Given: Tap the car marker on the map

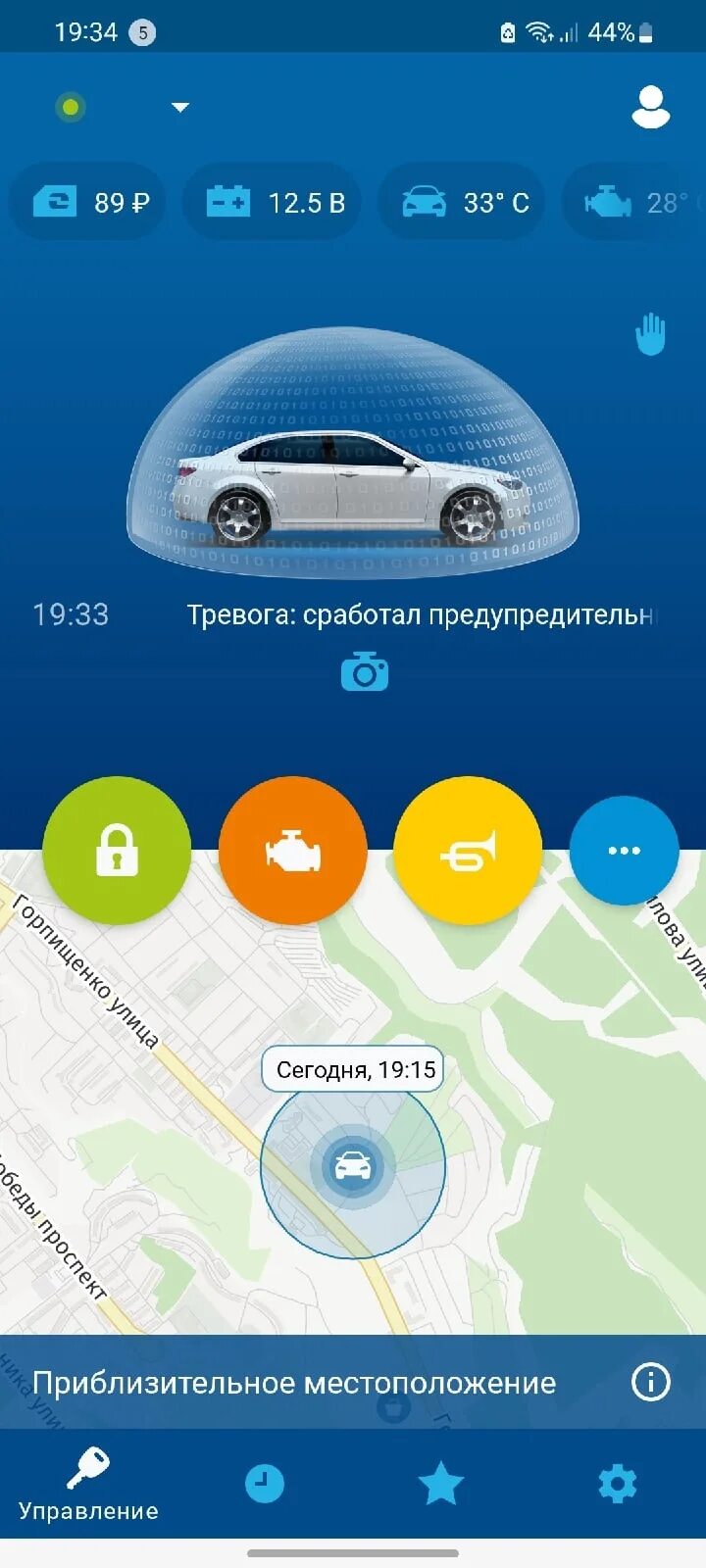Looking at the screenshot, I should 353,1166.
